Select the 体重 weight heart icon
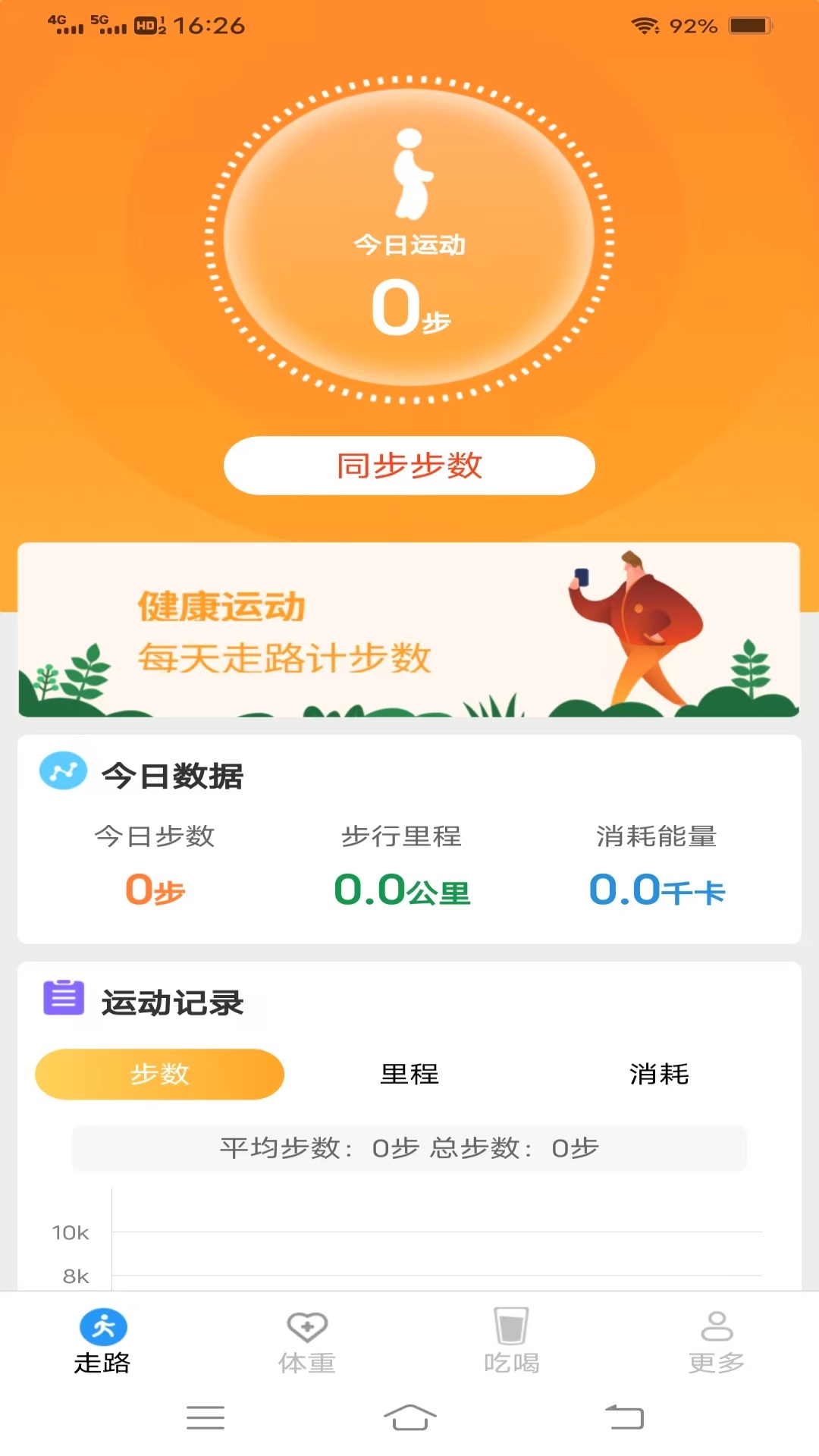Screen dimensions: 819x1456 [x=306, y=1326]
